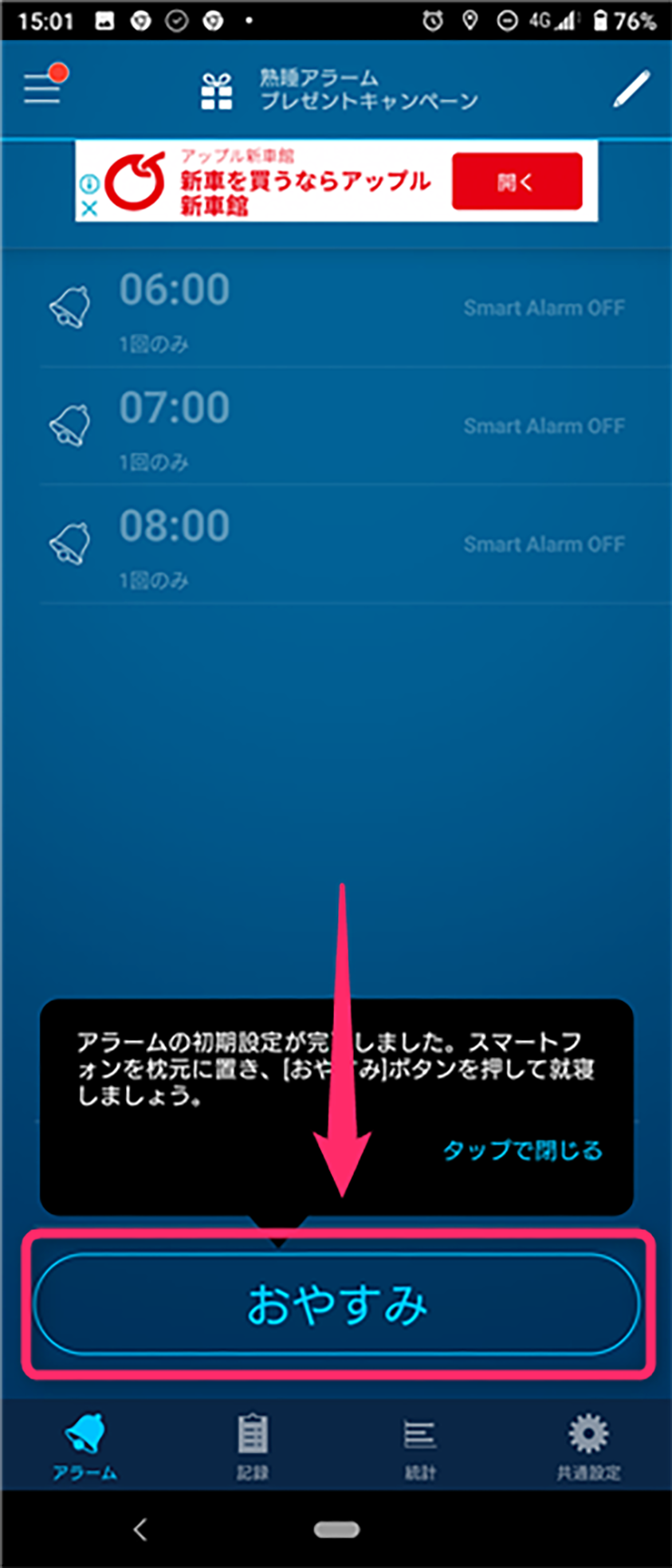The image size is (672, 1568).
Task: Dismiss the tooltip via タップで閉じる
Action: coord(522,1150)
